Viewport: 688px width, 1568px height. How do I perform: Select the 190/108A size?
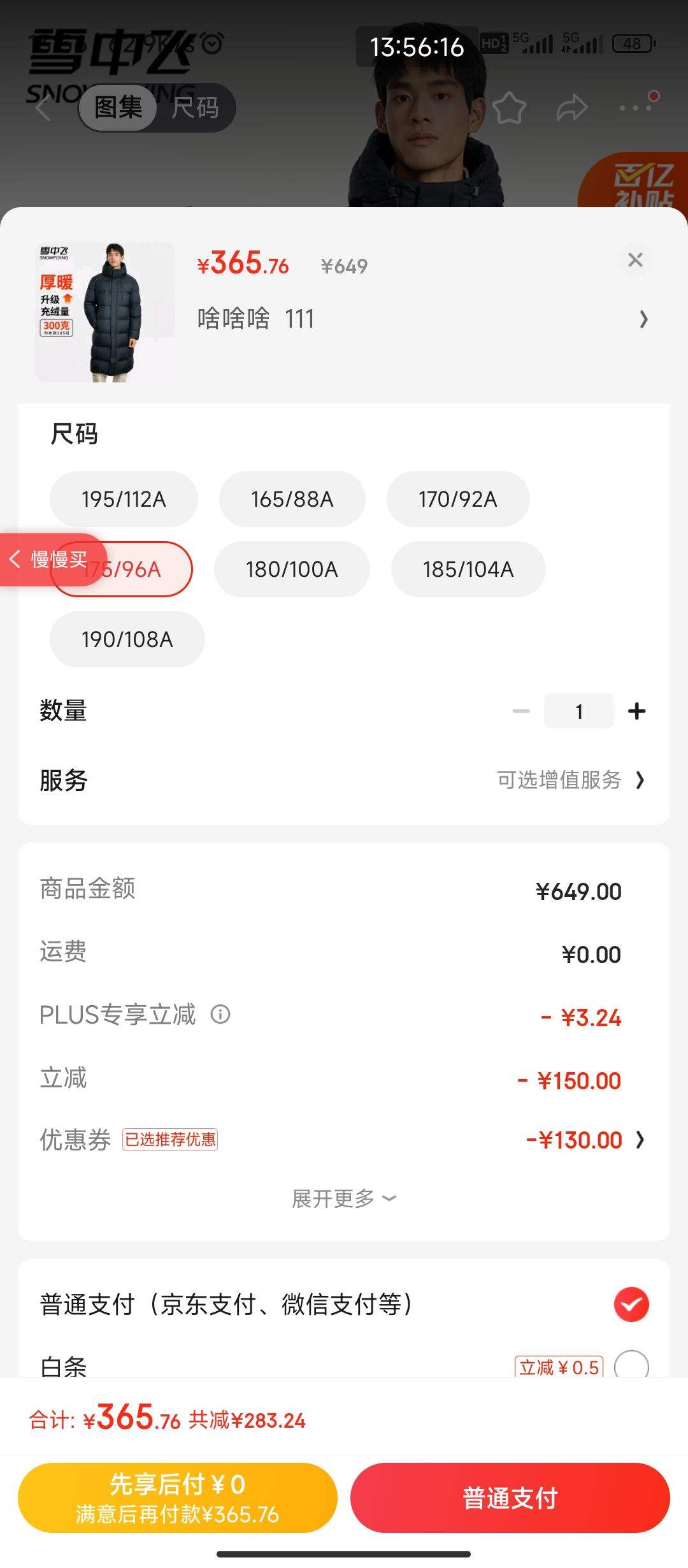[x=127, y=639]
